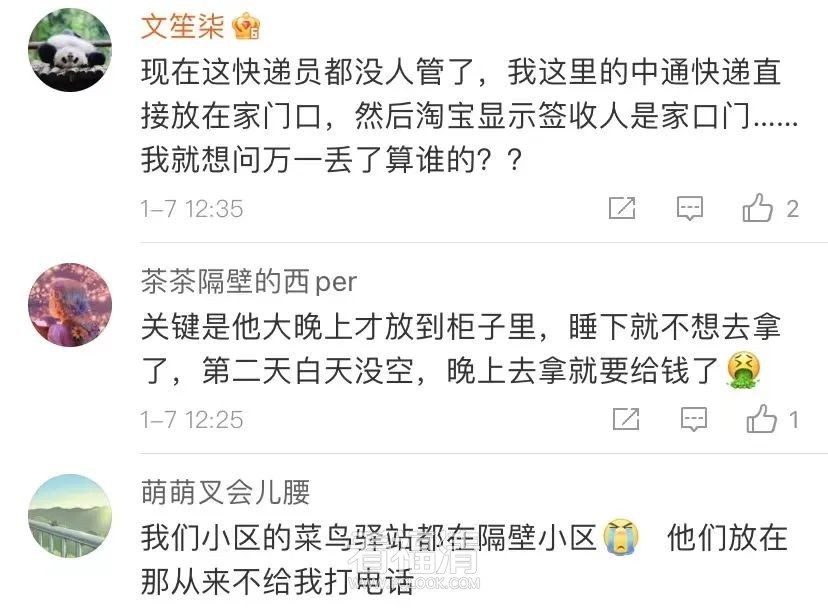
Task: Reply to 文笙柒's comment
Action: pos(689,208)
